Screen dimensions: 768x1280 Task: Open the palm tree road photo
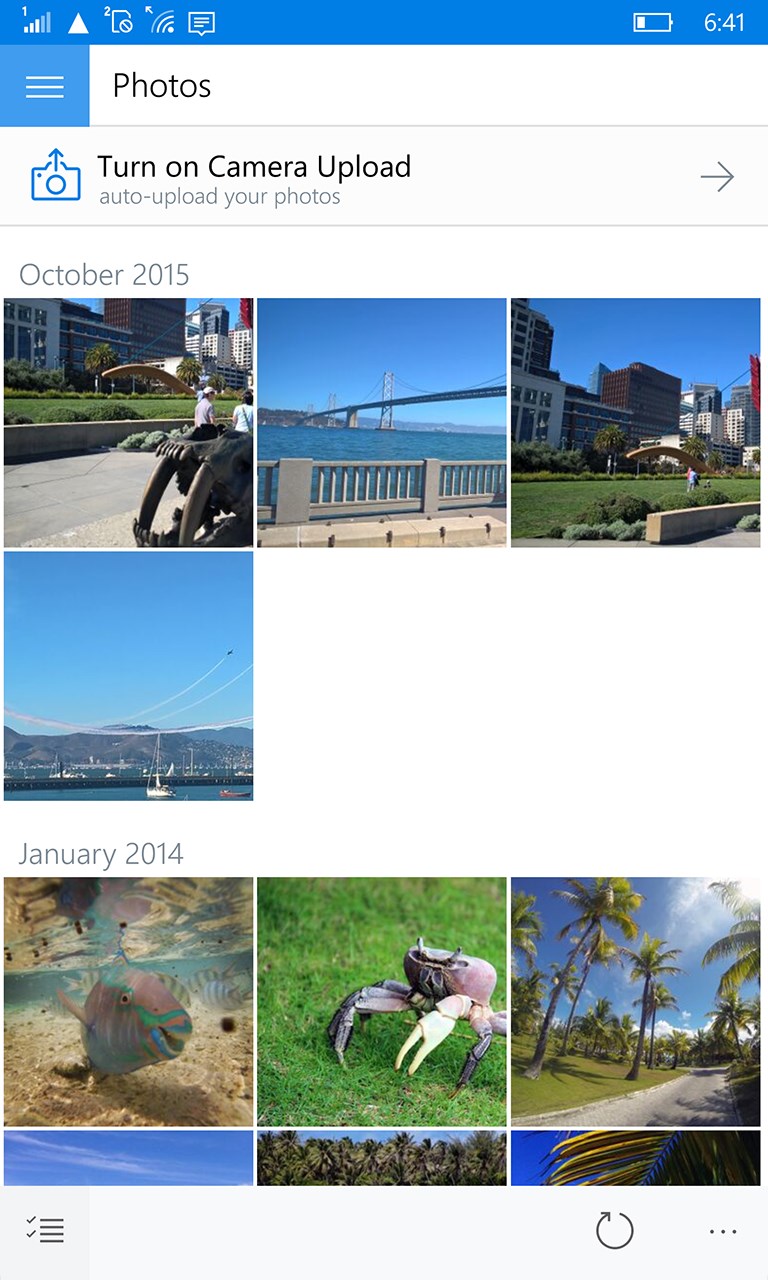click(x=636, y=1002)
